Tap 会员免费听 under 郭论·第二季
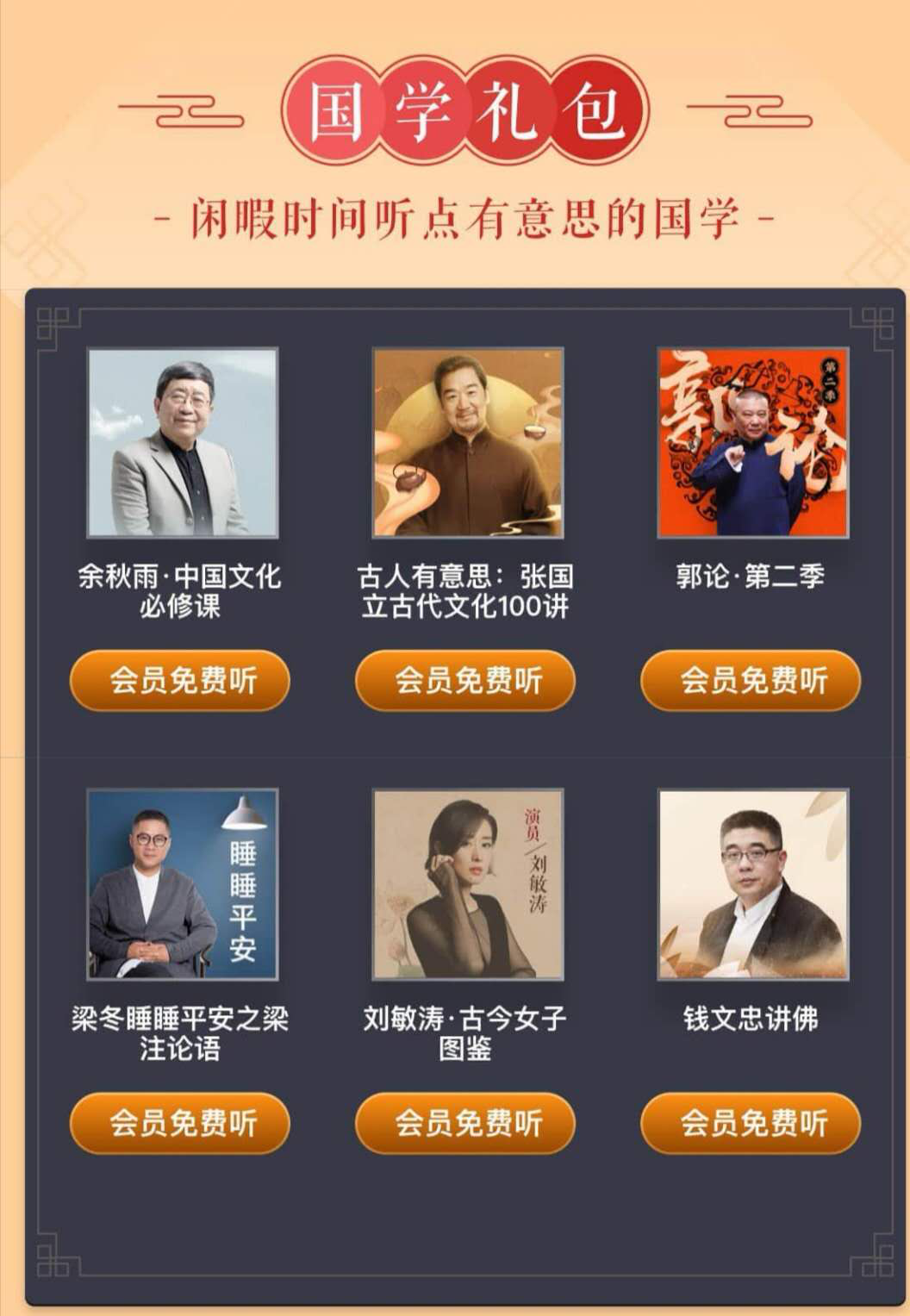The image size is (910, 1316). (x=751, y=681)
